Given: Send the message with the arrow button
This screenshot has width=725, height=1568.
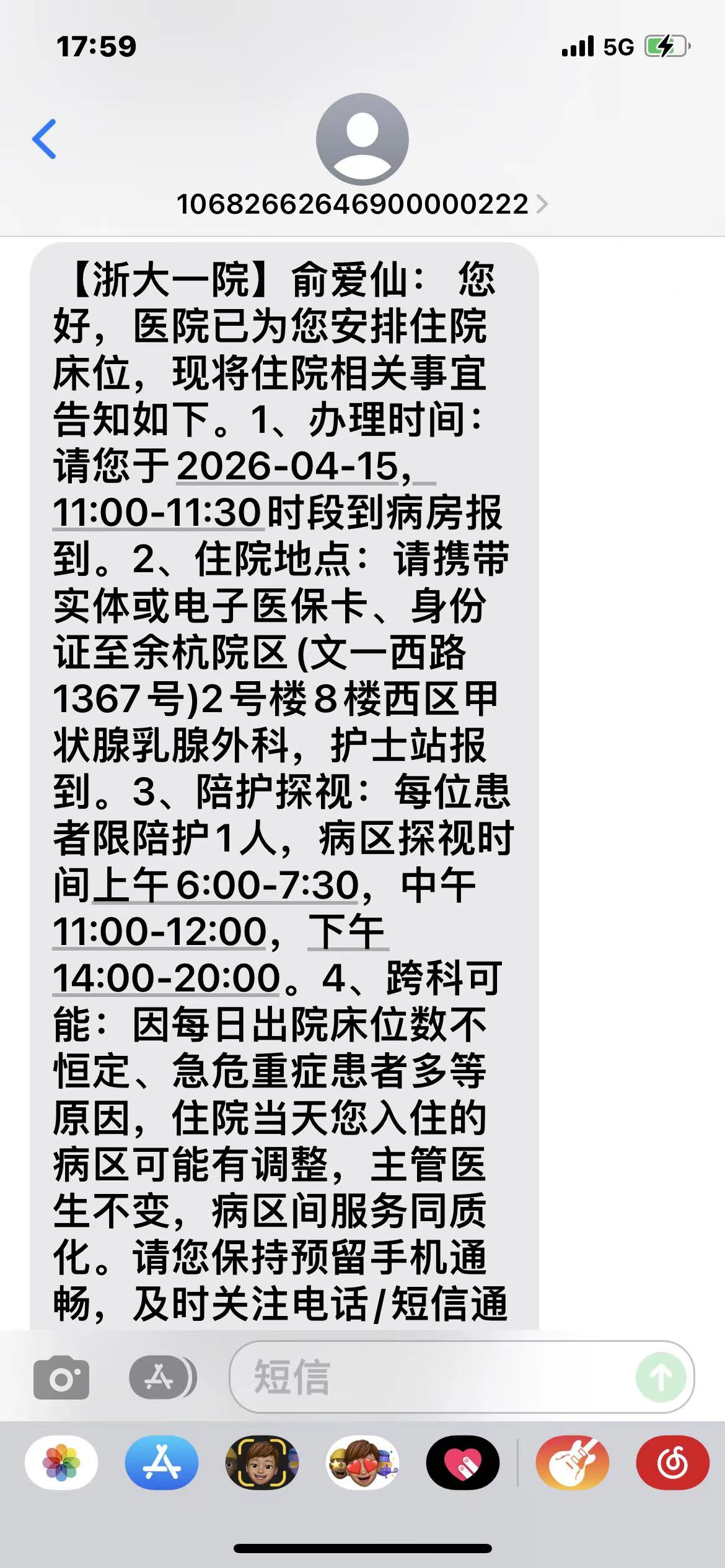Looking at the screenshot, I should pos(661,1377).
